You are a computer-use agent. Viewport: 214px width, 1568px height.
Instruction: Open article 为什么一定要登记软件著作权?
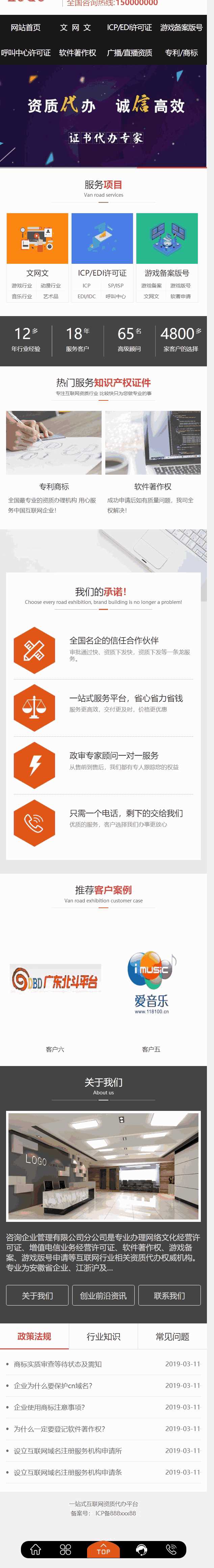point(59,1429)
